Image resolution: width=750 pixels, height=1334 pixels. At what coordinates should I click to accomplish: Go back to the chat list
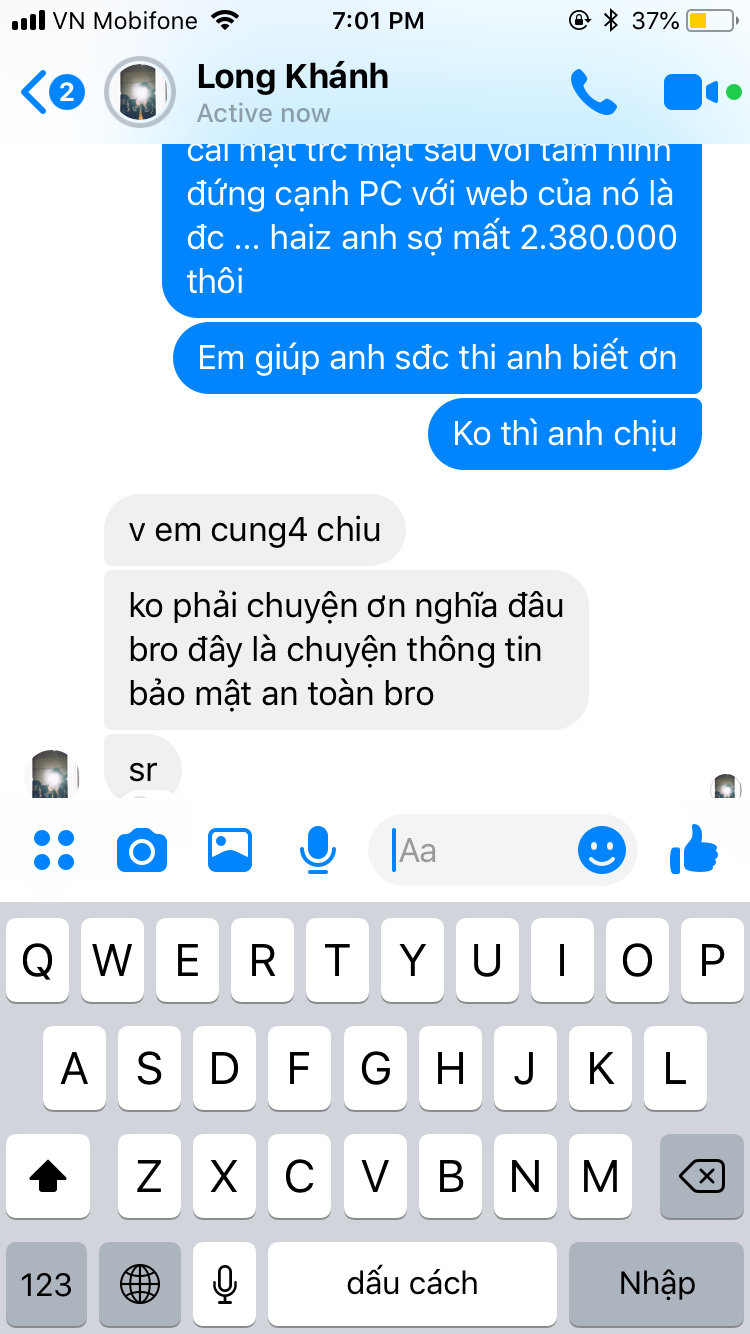[x=50, y=93]
